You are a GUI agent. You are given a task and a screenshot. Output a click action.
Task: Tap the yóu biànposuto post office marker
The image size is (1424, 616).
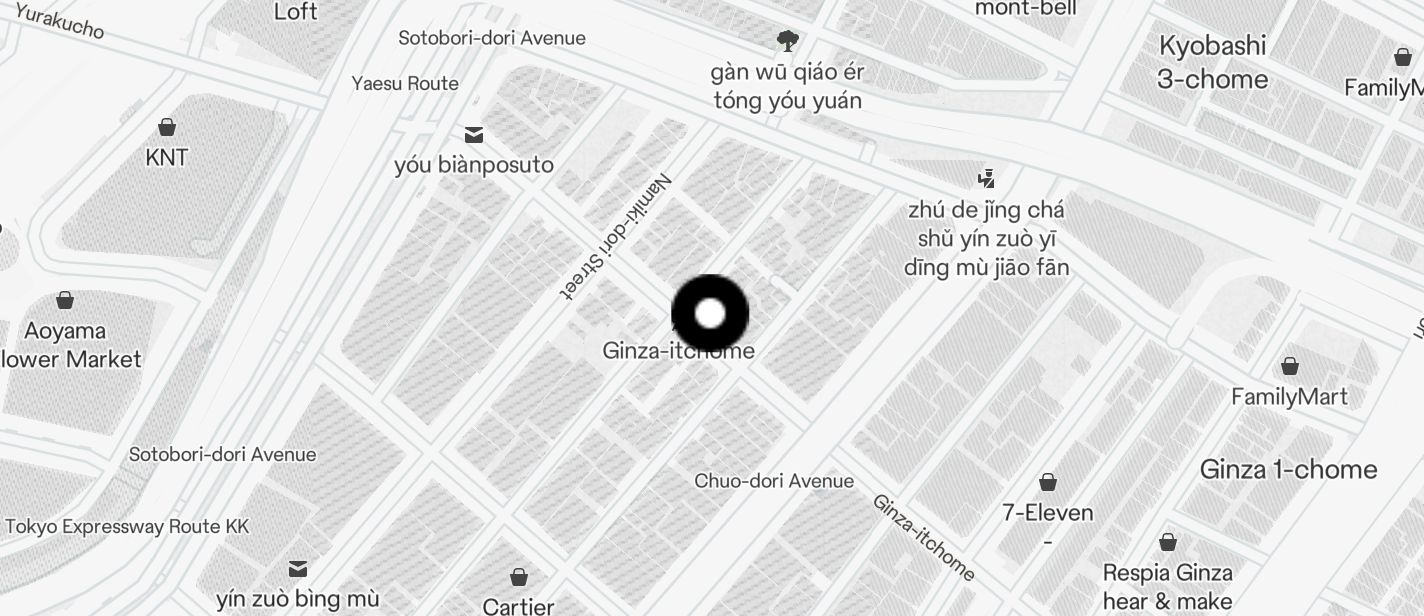click(x=474, y=135)
